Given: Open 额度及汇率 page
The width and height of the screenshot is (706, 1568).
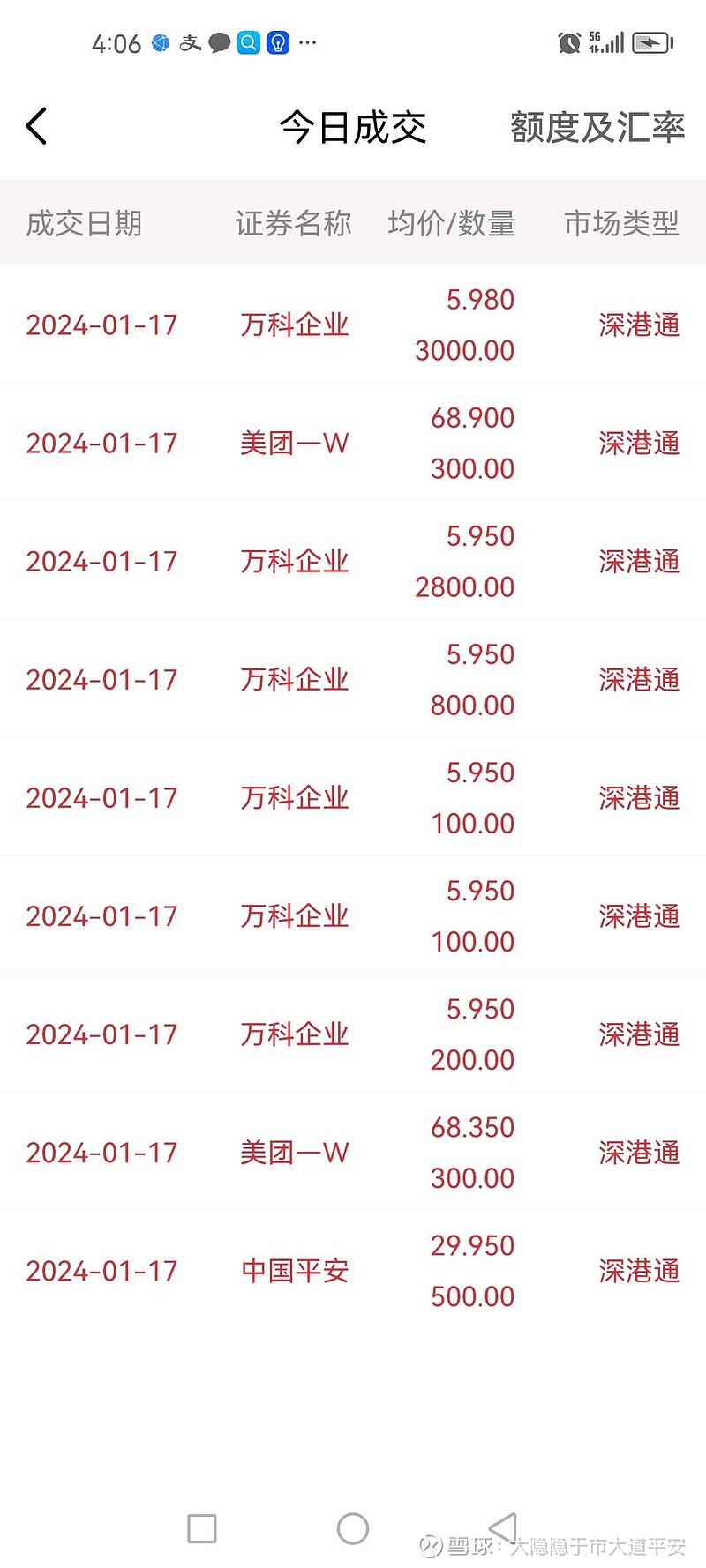Looking at the screenshot, I should pyautogui.click(x=597, y=128).
